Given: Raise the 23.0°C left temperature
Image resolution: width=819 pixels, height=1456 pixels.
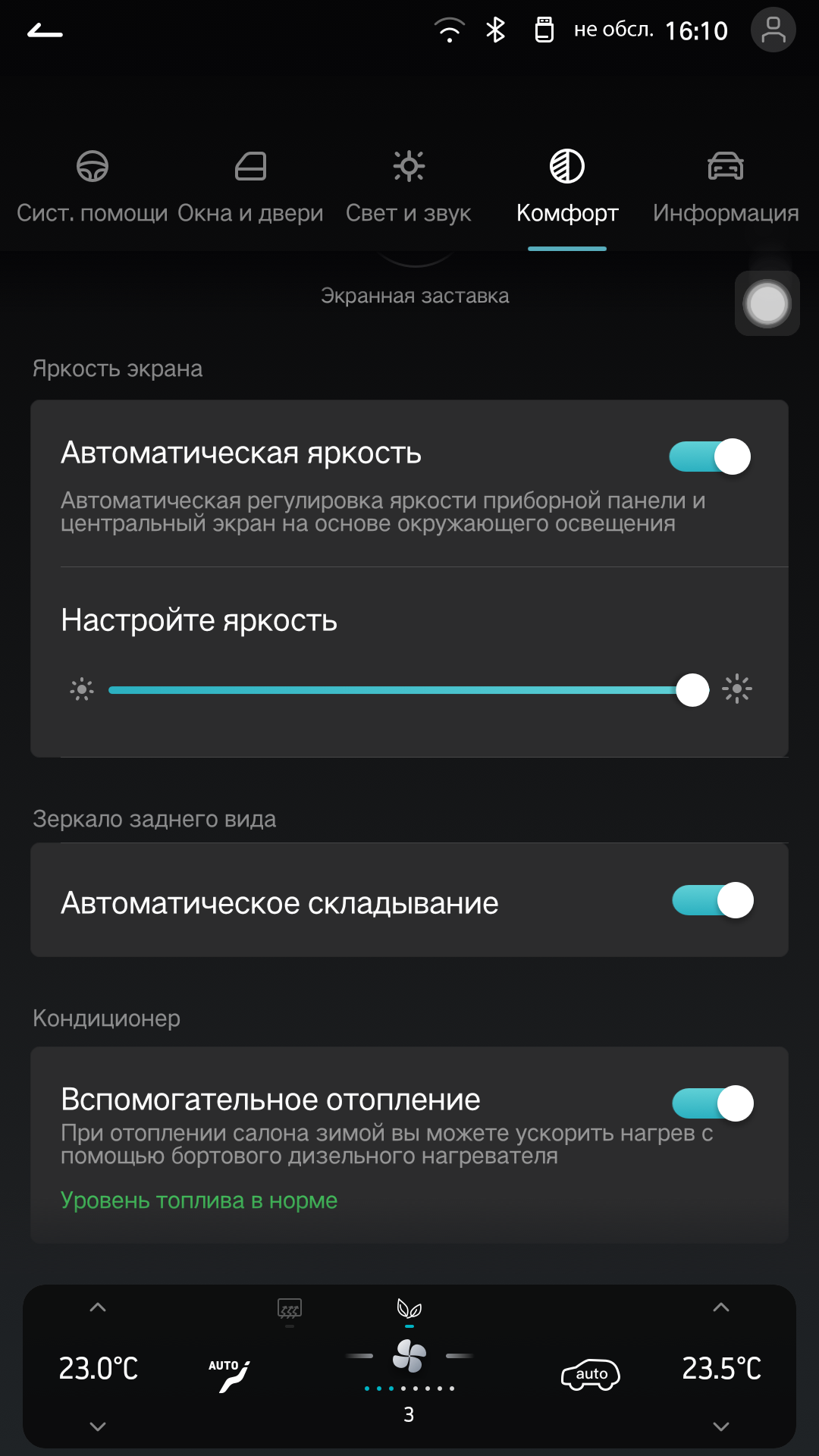Looking at the screenshot, I should (98, 1307).
